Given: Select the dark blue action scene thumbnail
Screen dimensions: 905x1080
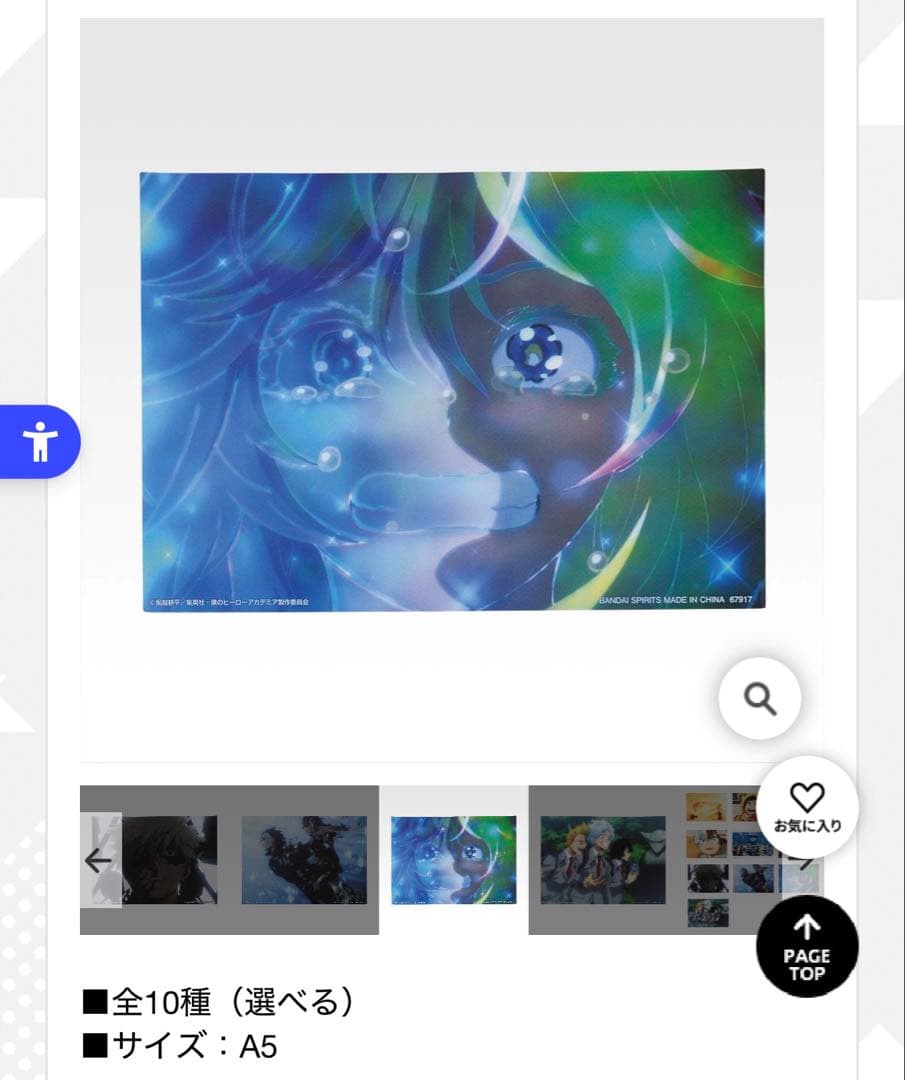Looking at the screenshot, I should 304,860.
